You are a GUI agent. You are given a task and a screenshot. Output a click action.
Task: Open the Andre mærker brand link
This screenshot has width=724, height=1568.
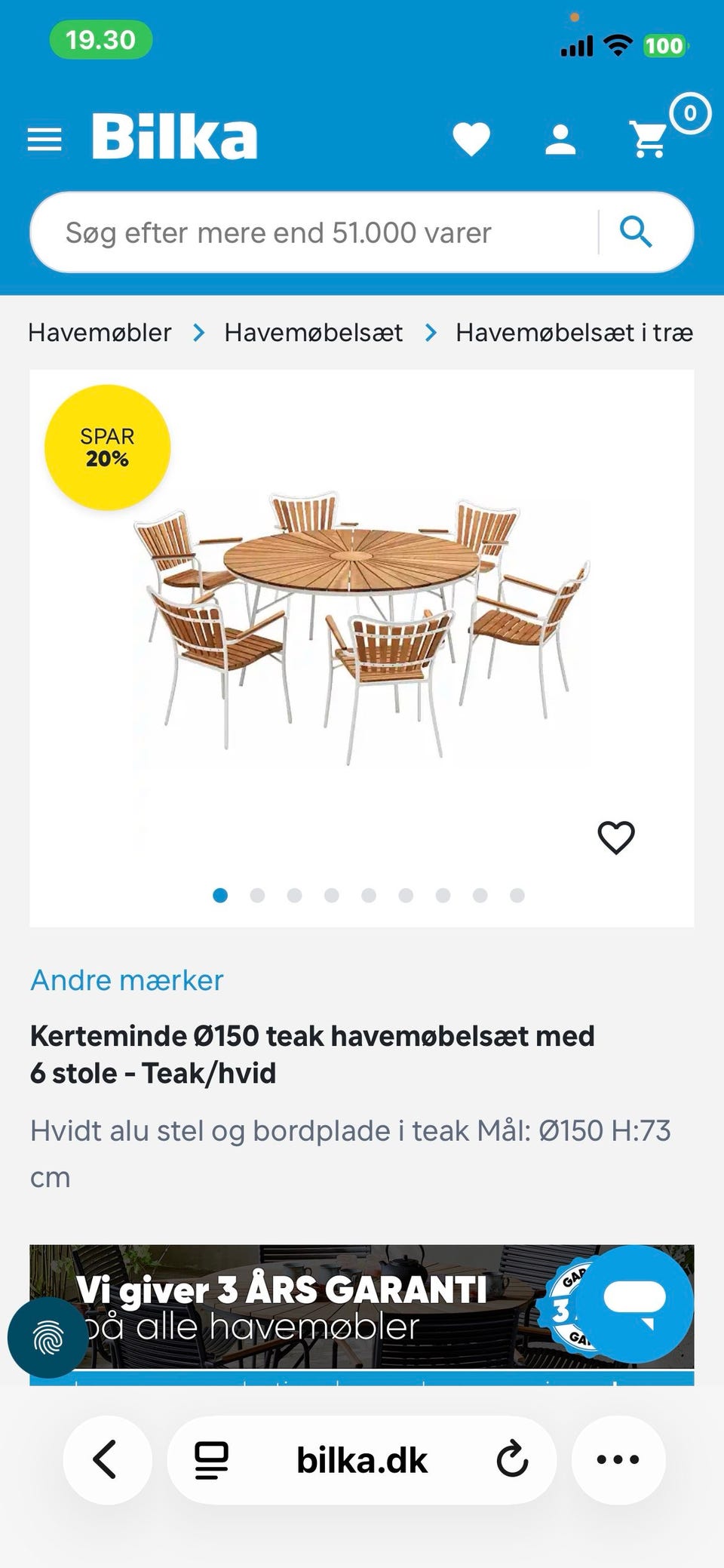[125, 980]
